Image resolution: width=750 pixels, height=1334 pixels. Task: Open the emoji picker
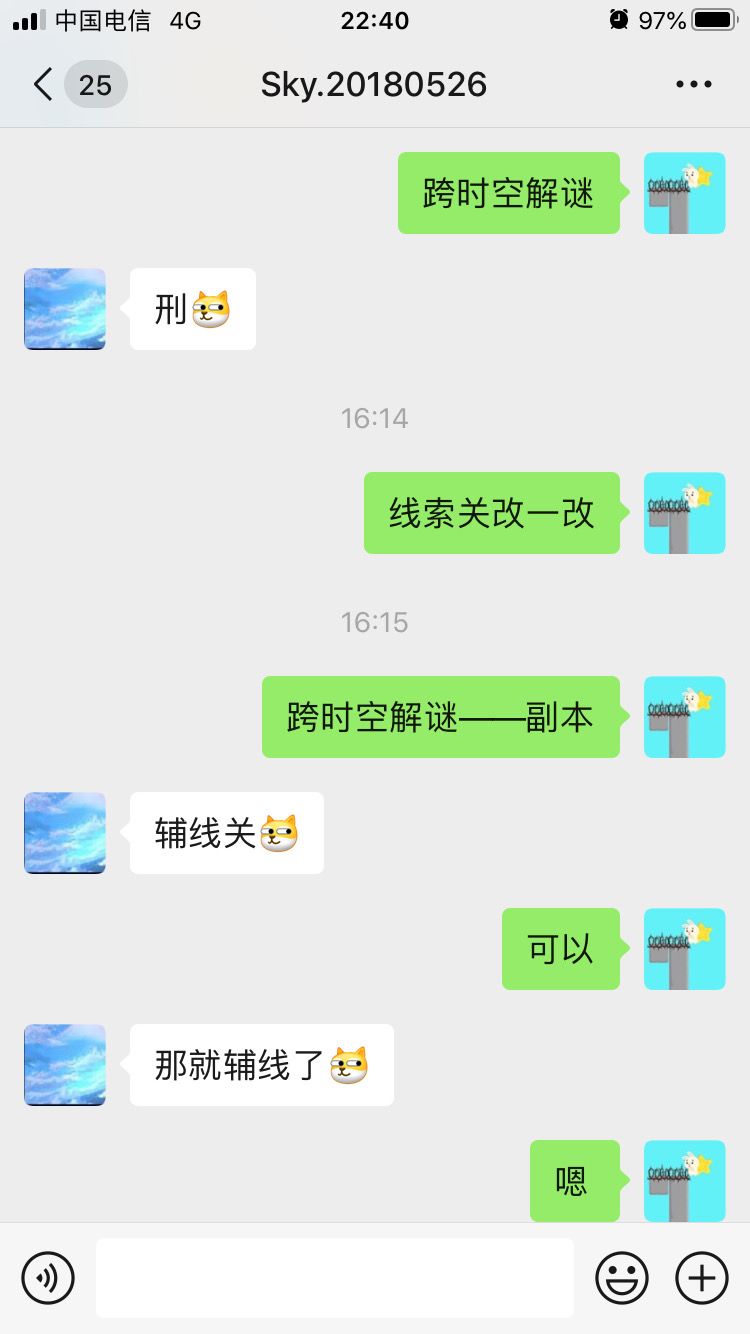620,1277
